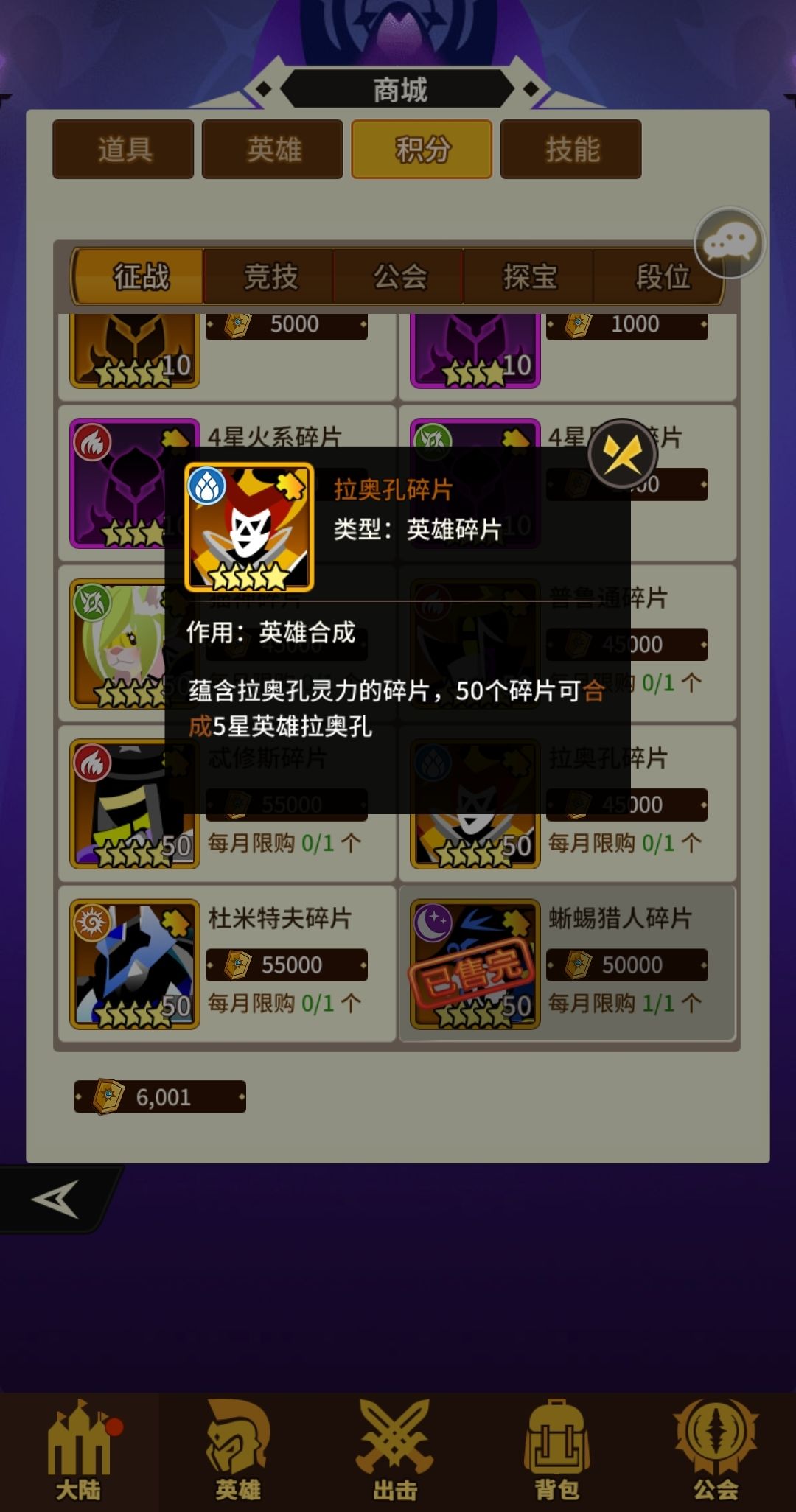Open the 英雄 shop tab
Image resolution: width=796 pixels, height=1512 pixels.
272,148
